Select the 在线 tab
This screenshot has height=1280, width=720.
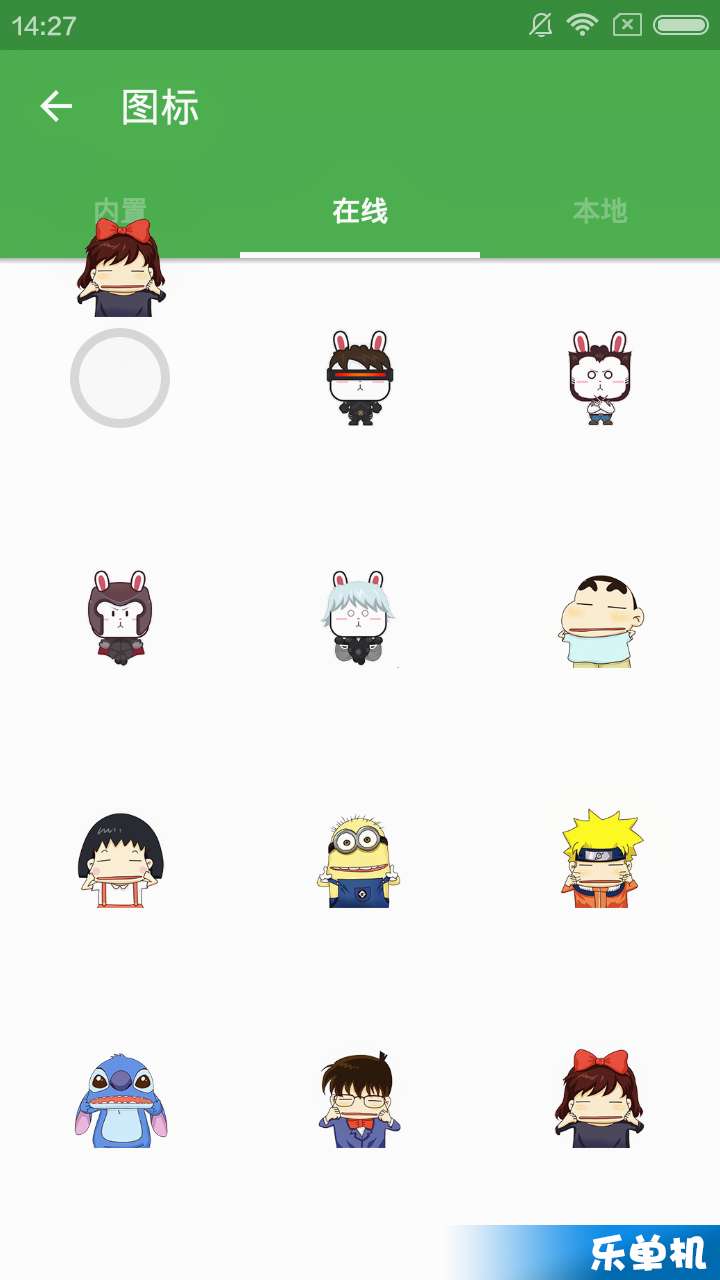tap(360, 211)
